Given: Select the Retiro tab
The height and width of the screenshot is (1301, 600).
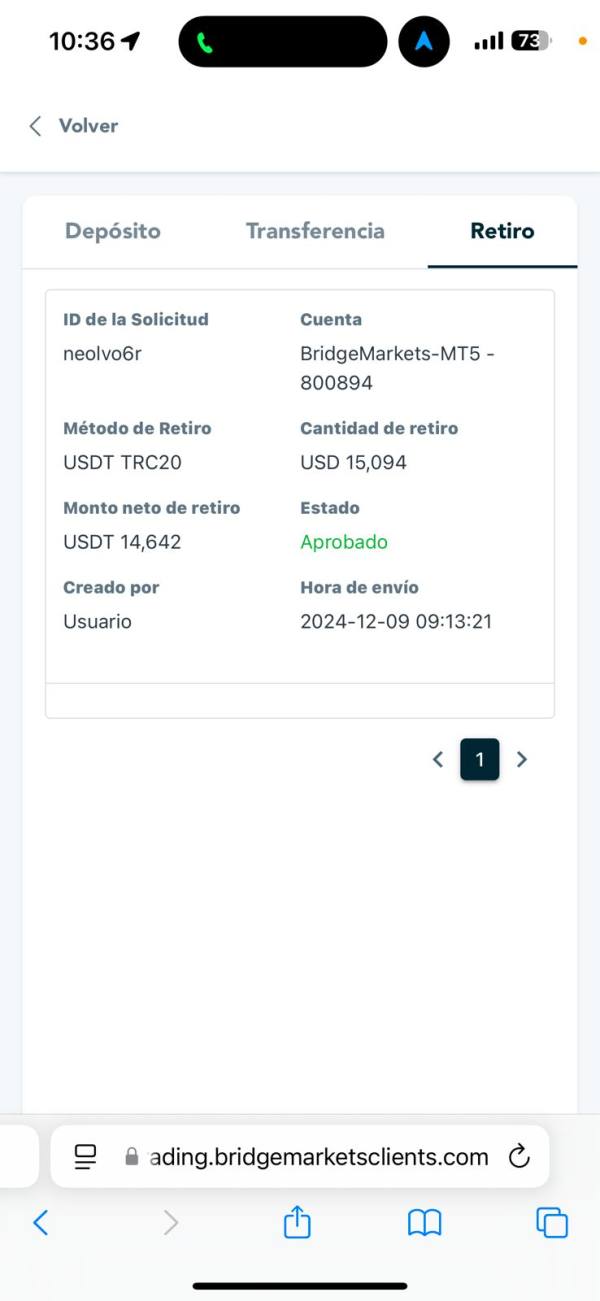Looking at the screenshot, I should pos(502,231).
